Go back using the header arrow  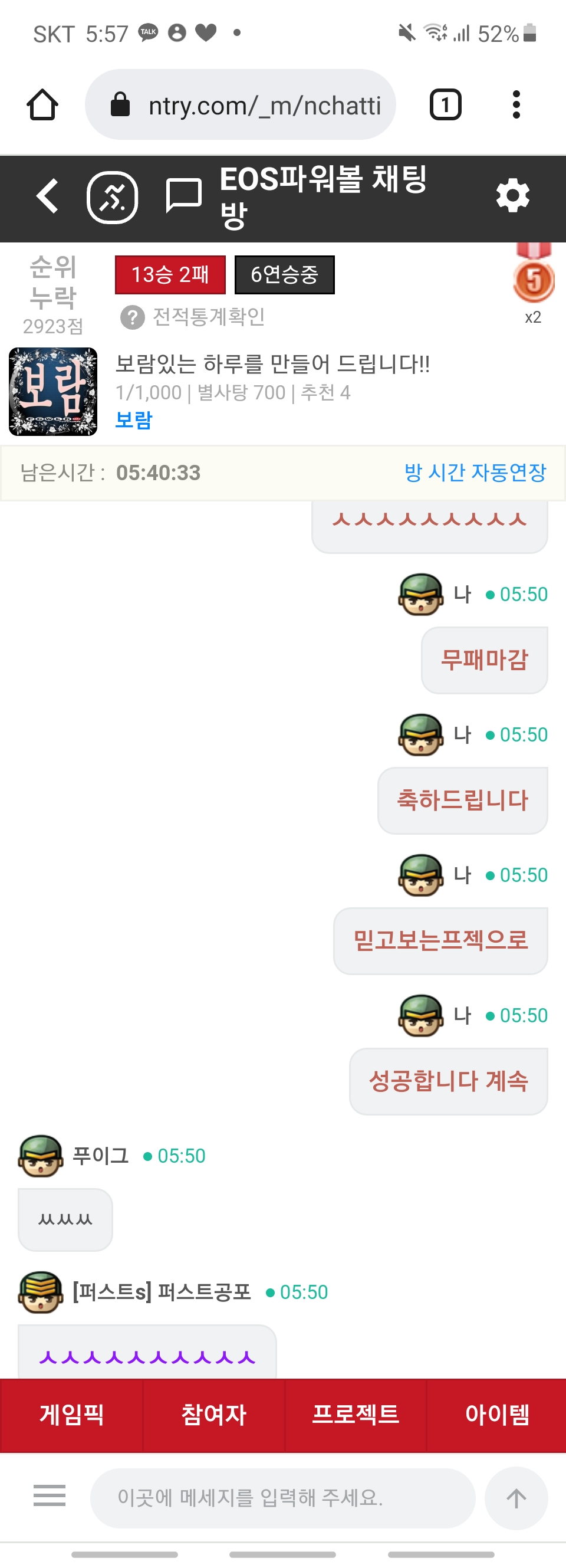[48, 196]
